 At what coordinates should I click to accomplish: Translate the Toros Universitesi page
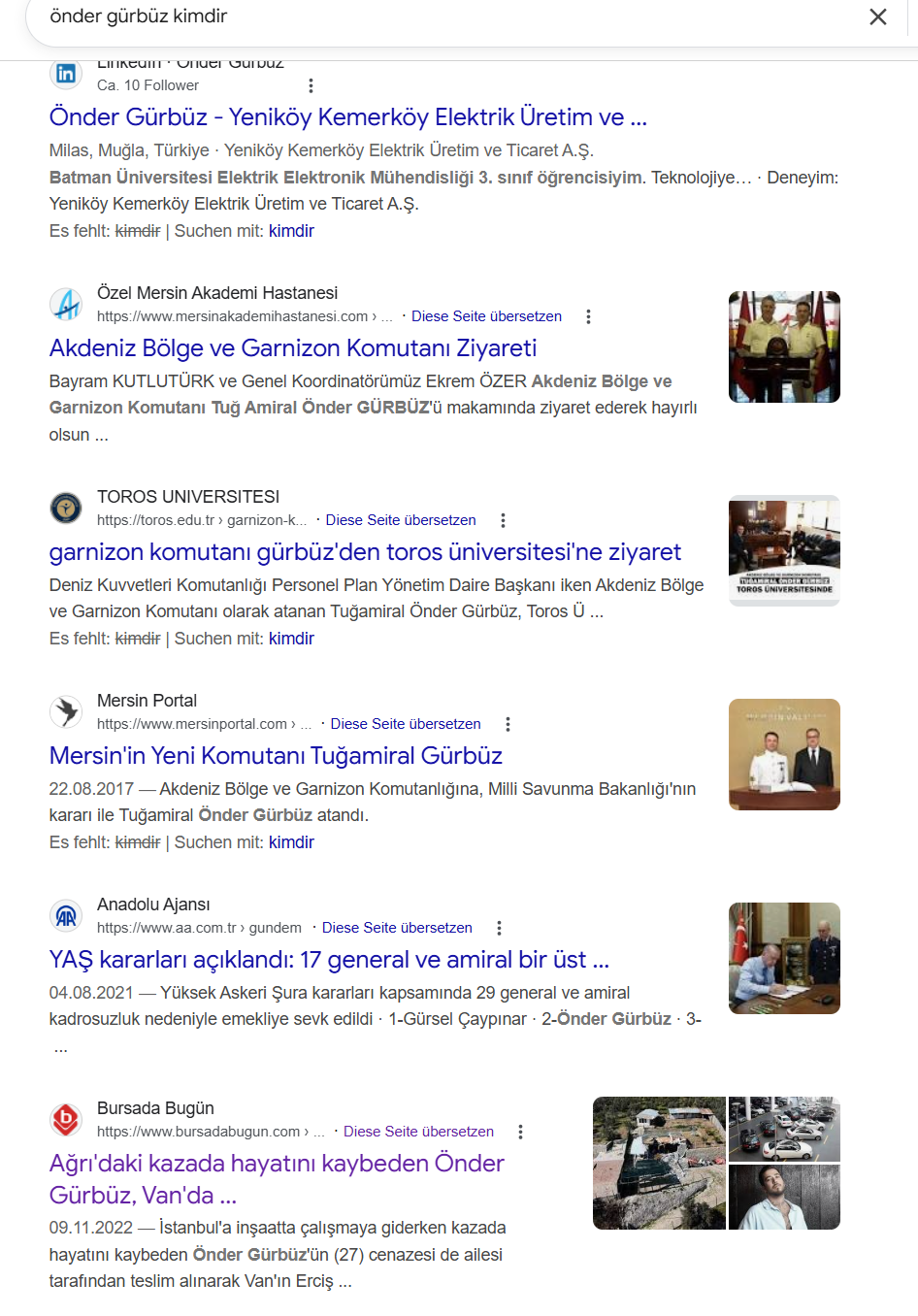tap(401, 520)
